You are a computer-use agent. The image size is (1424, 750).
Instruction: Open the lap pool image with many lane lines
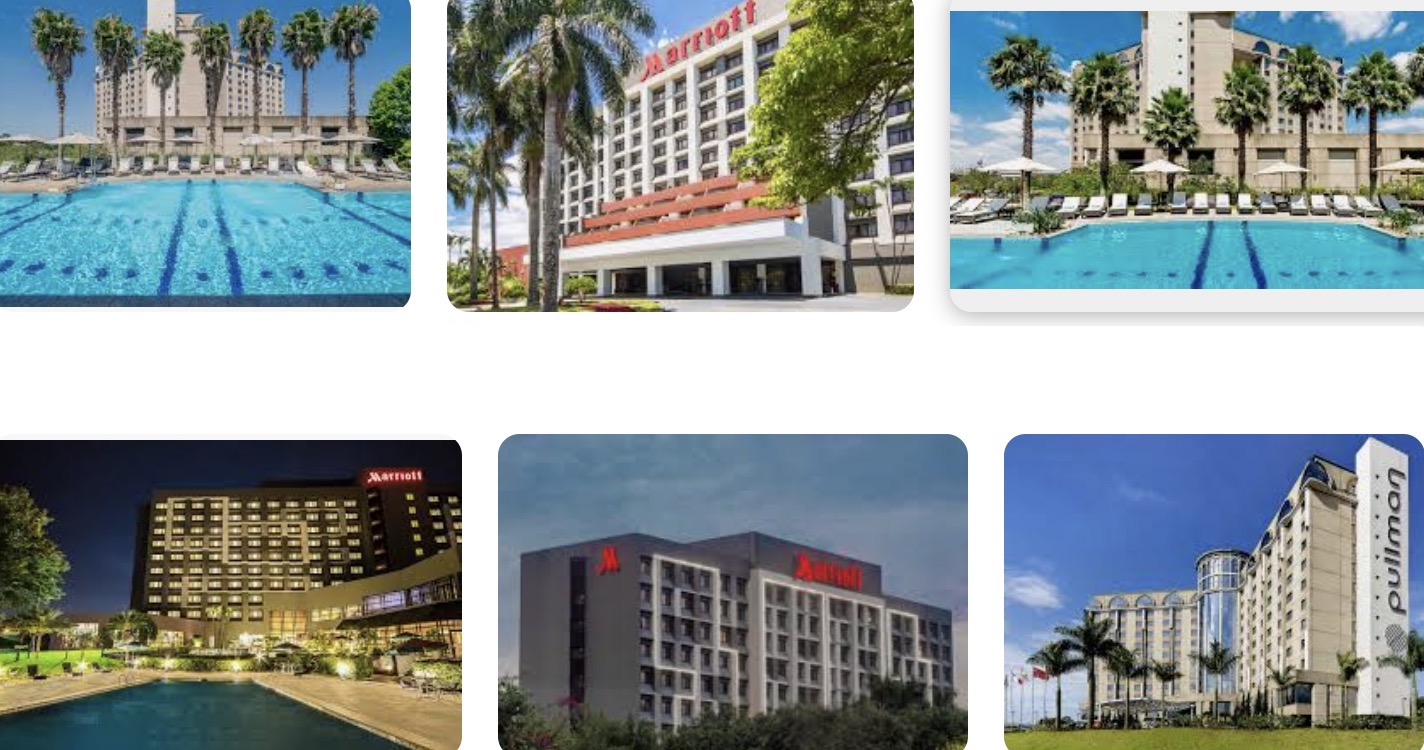coord(205,153)
